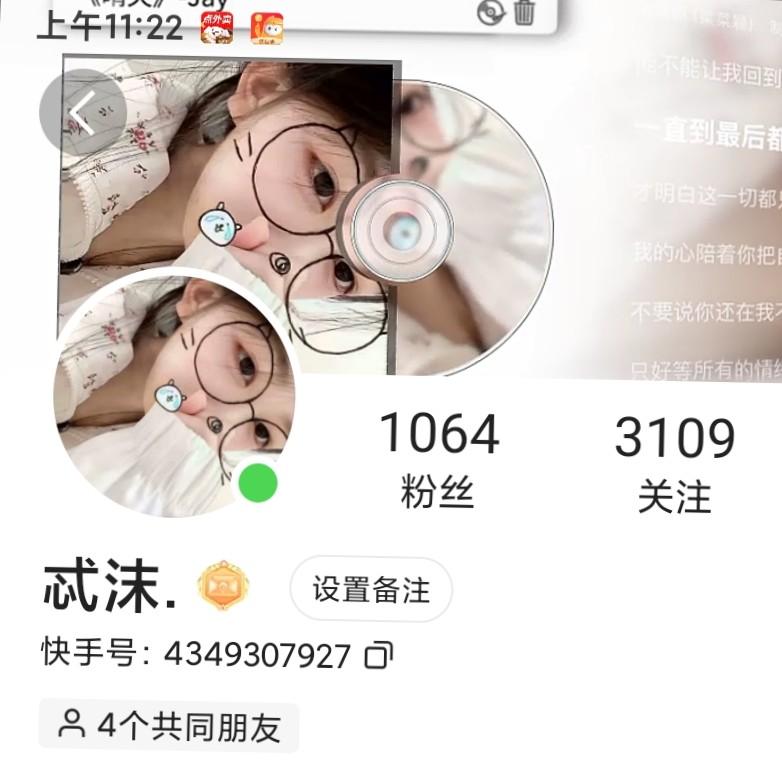Open the 设置备注 button
This screenshot has height=782, width=782.
371,590
